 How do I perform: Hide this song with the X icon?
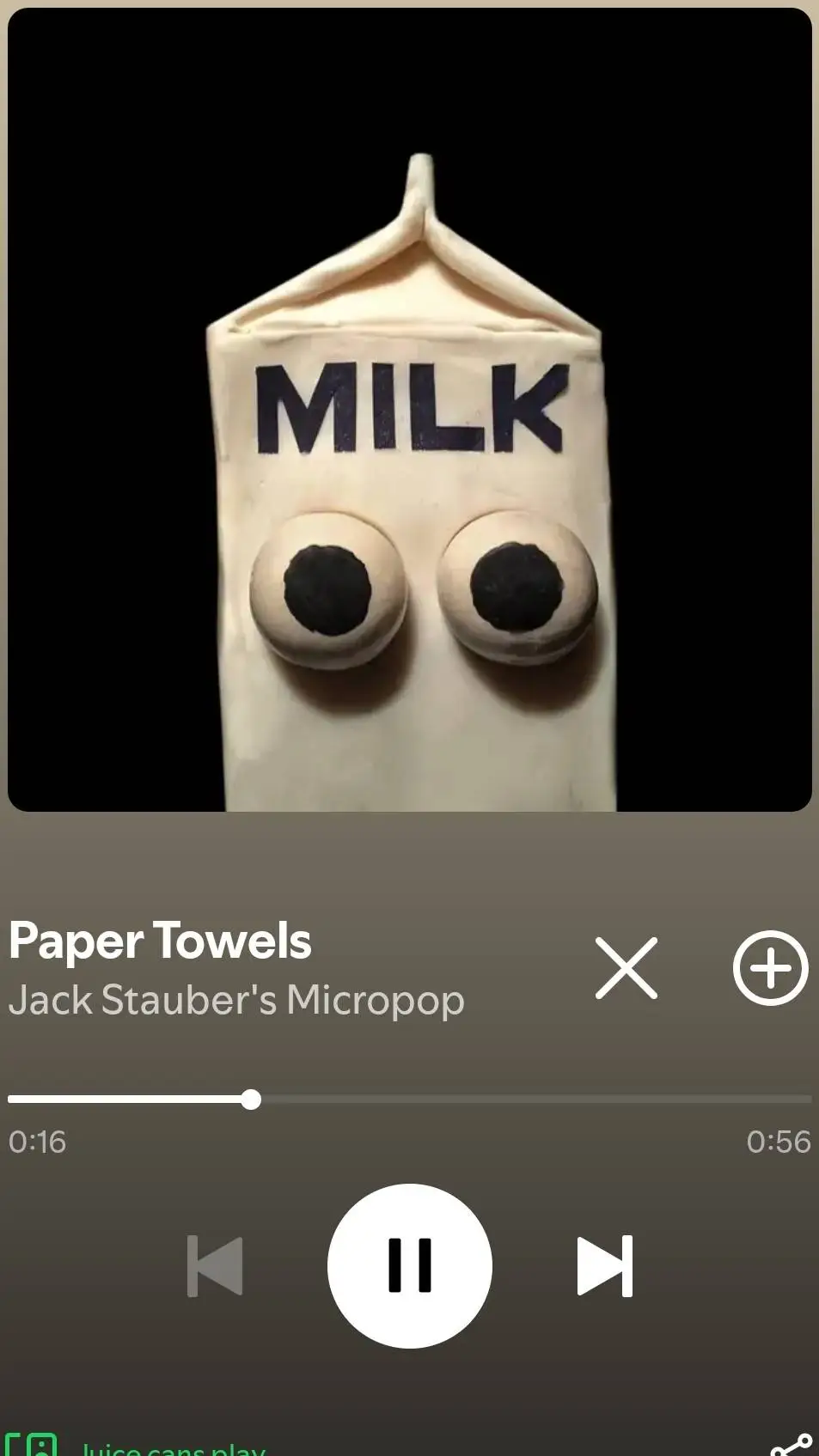coord(626,968)
